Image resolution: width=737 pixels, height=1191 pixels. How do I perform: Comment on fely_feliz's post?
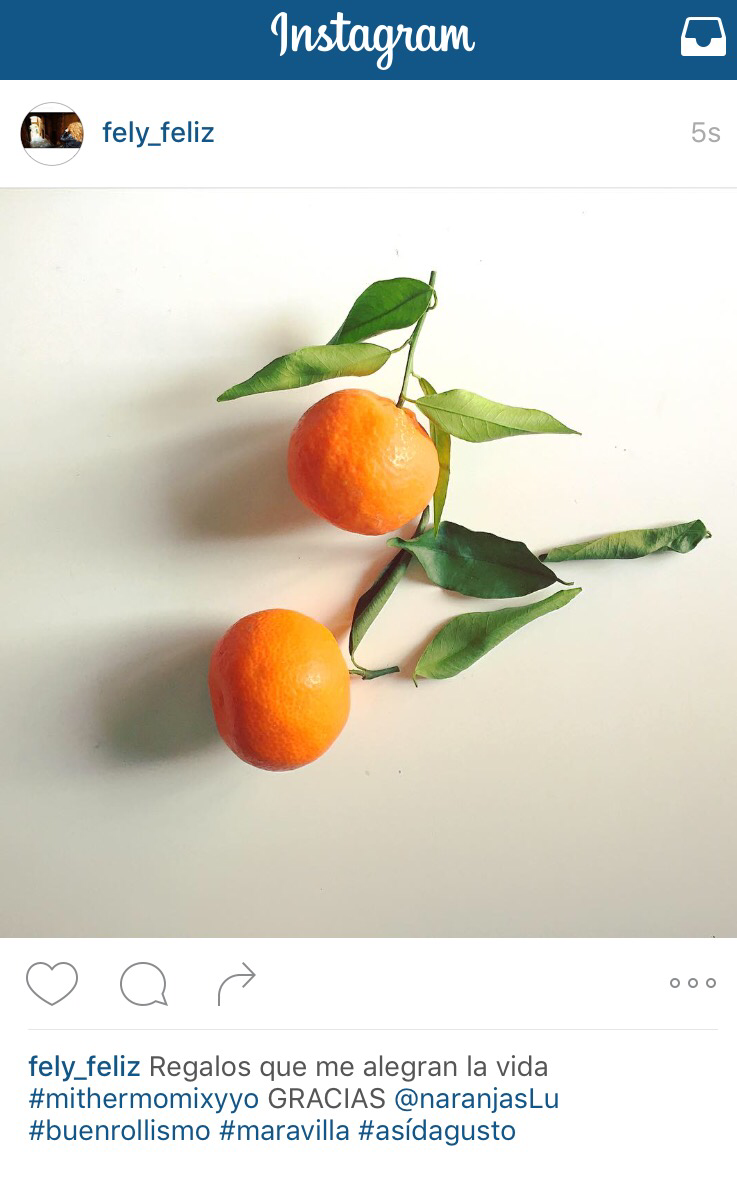pos(143,984)
